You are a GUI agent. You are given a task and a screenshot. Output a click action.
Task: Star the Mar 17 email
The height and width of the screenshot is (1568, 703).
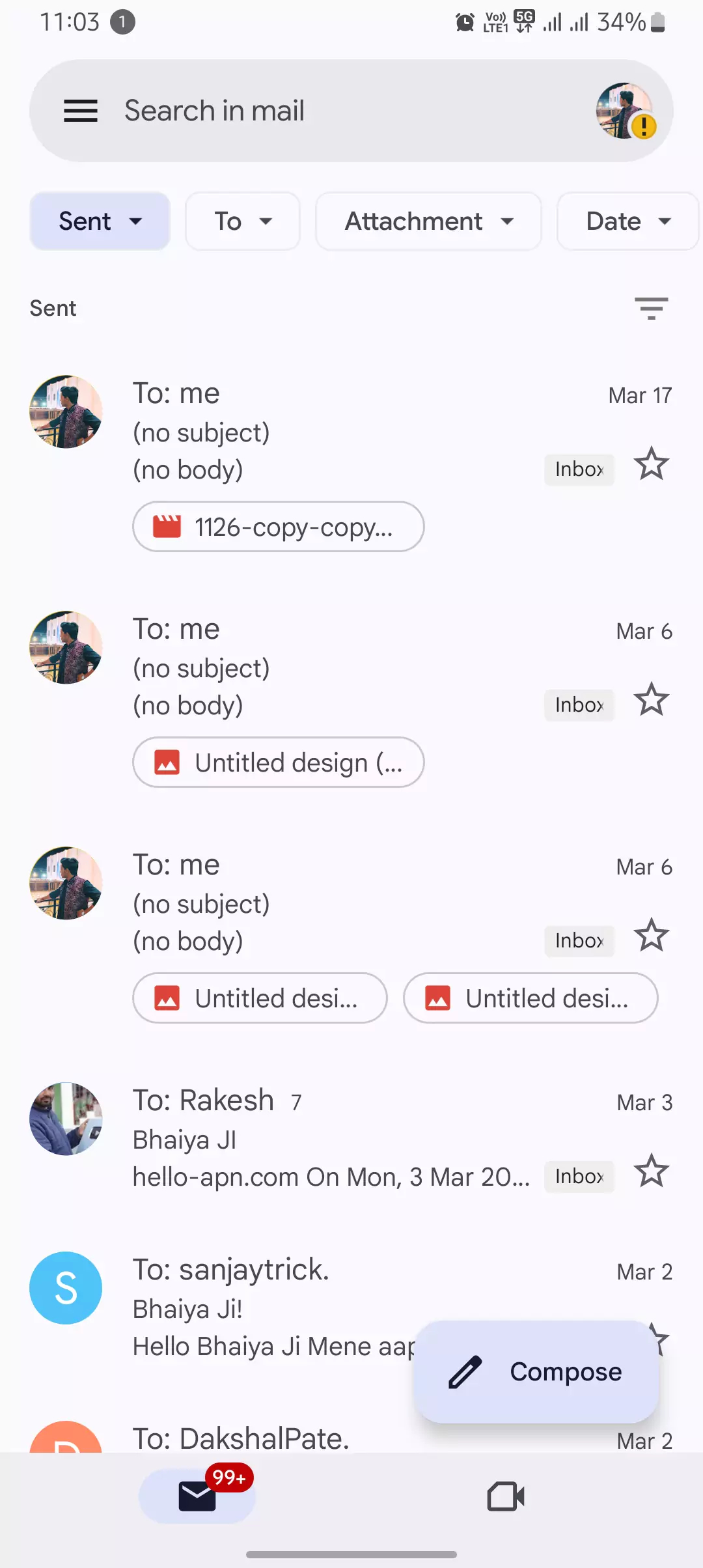[x=652, y=464]
